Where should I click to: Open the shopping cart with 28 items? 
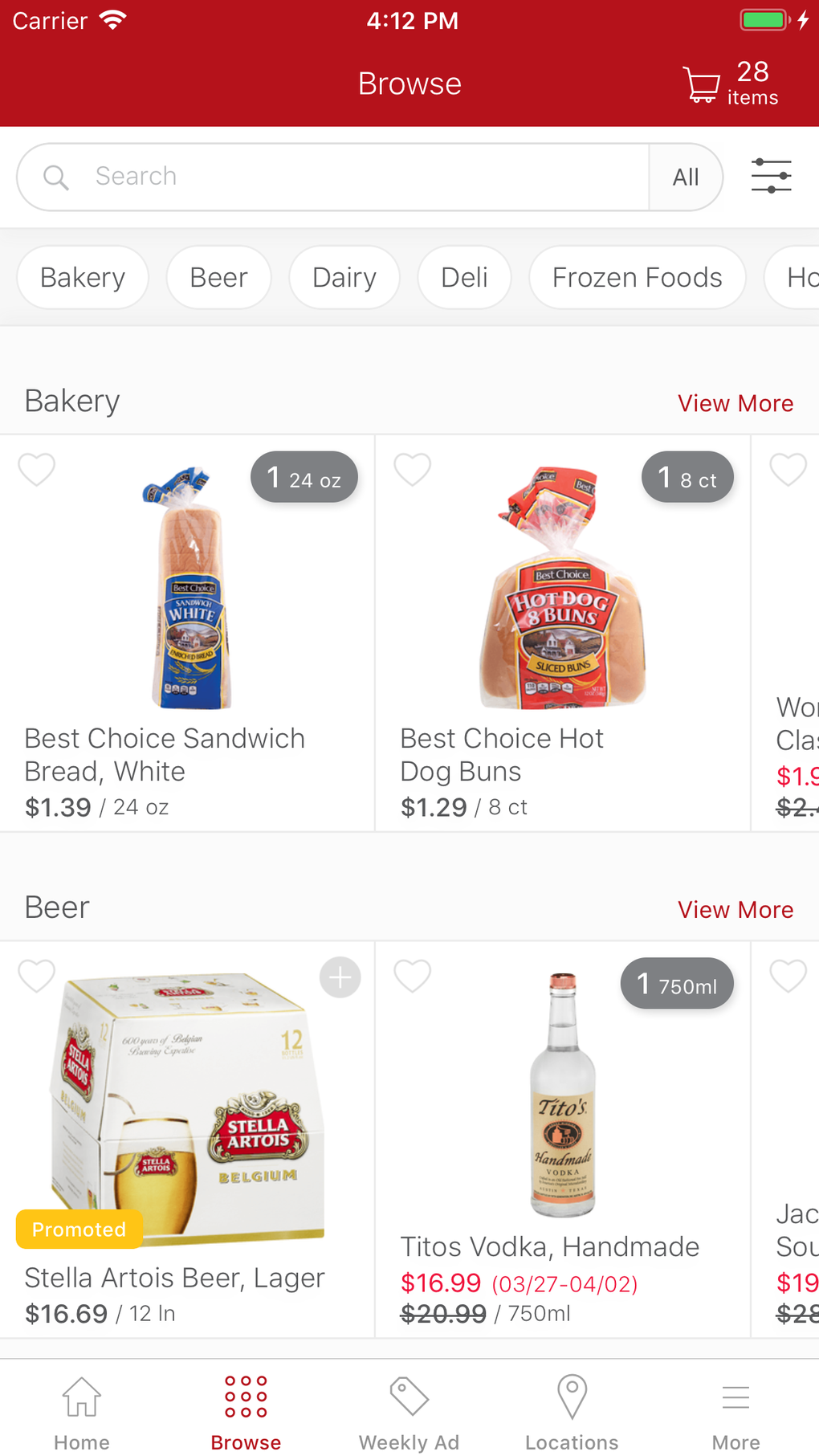click(729, 84)
